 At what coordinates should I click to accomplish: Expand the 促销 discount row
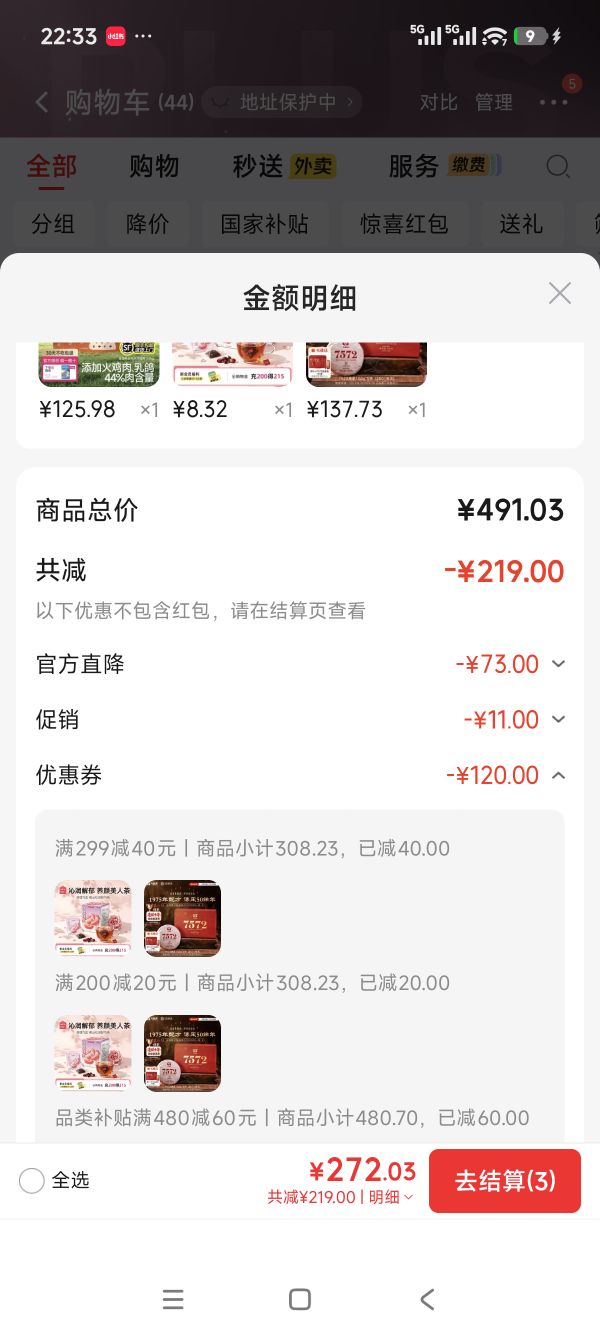point(300,719)
